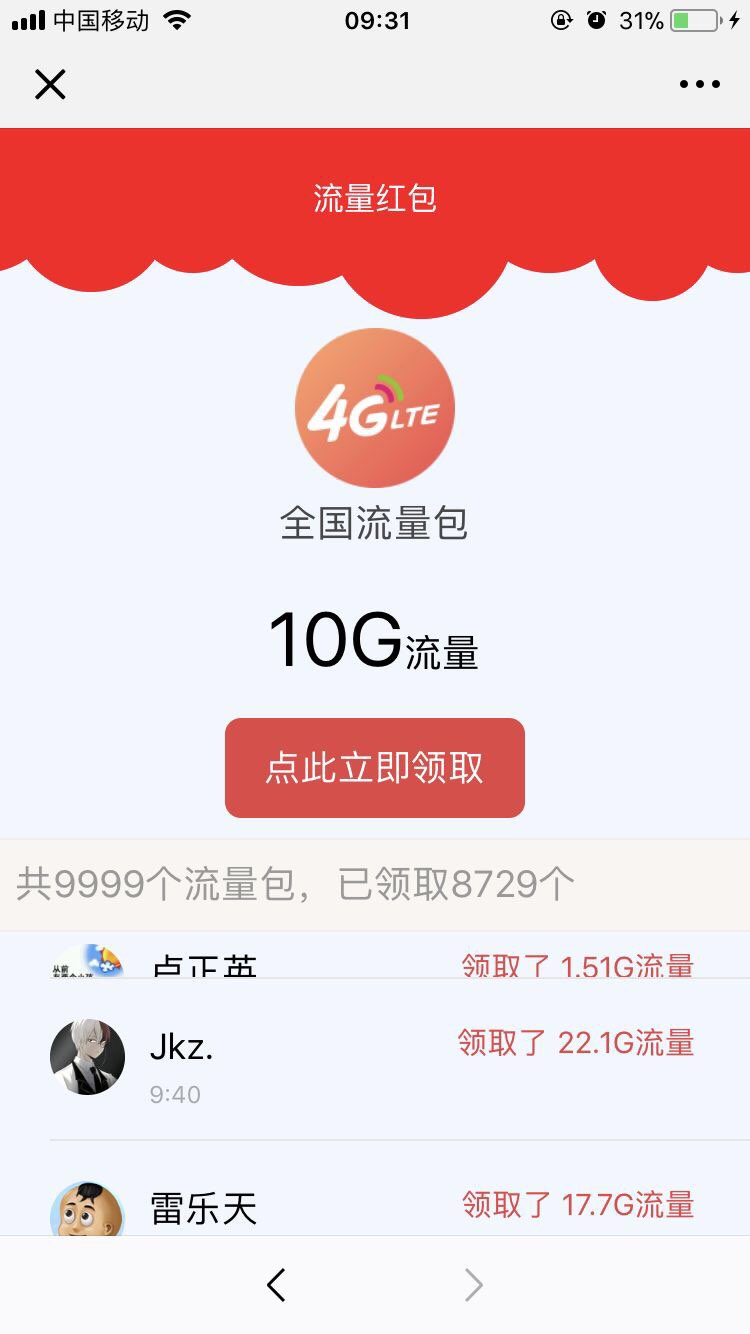Go back to the previous web page
The width and height of the screenshot is (750, 1334).
click(276, 1285)
